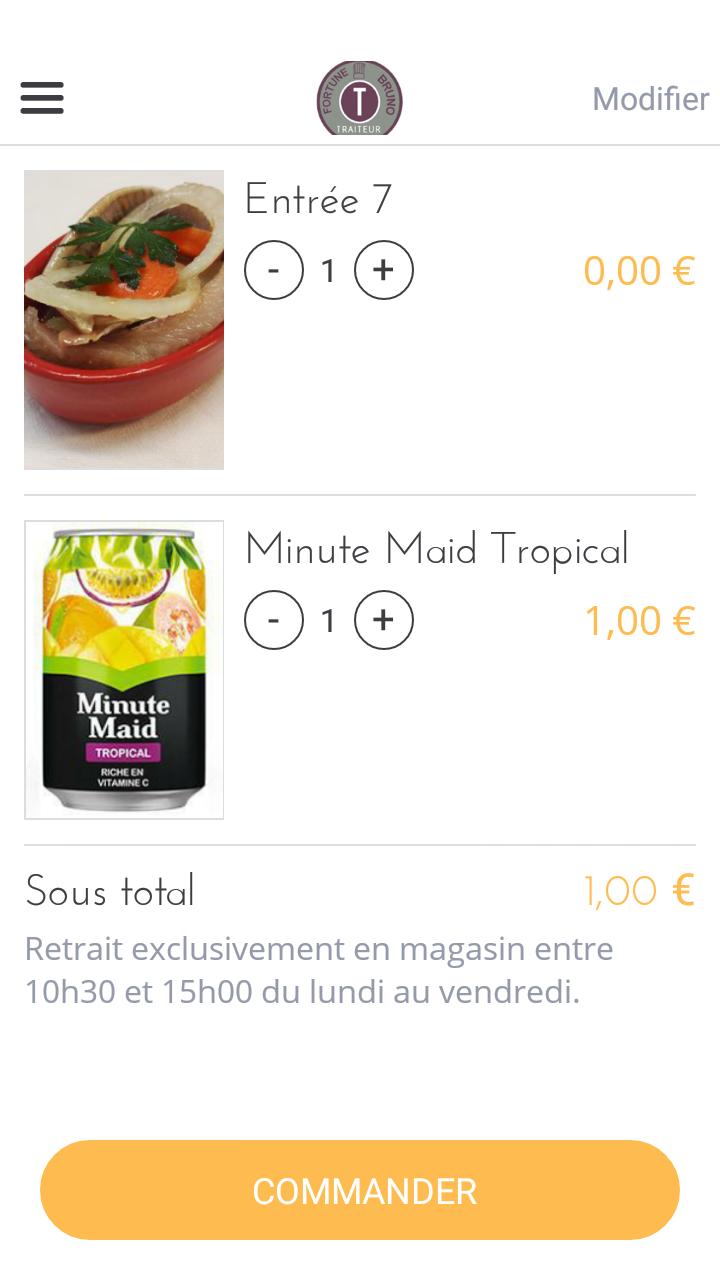This screenshot has width=720, height=1280.
Task: Place the order with Commander
Action: (360, 1190)
